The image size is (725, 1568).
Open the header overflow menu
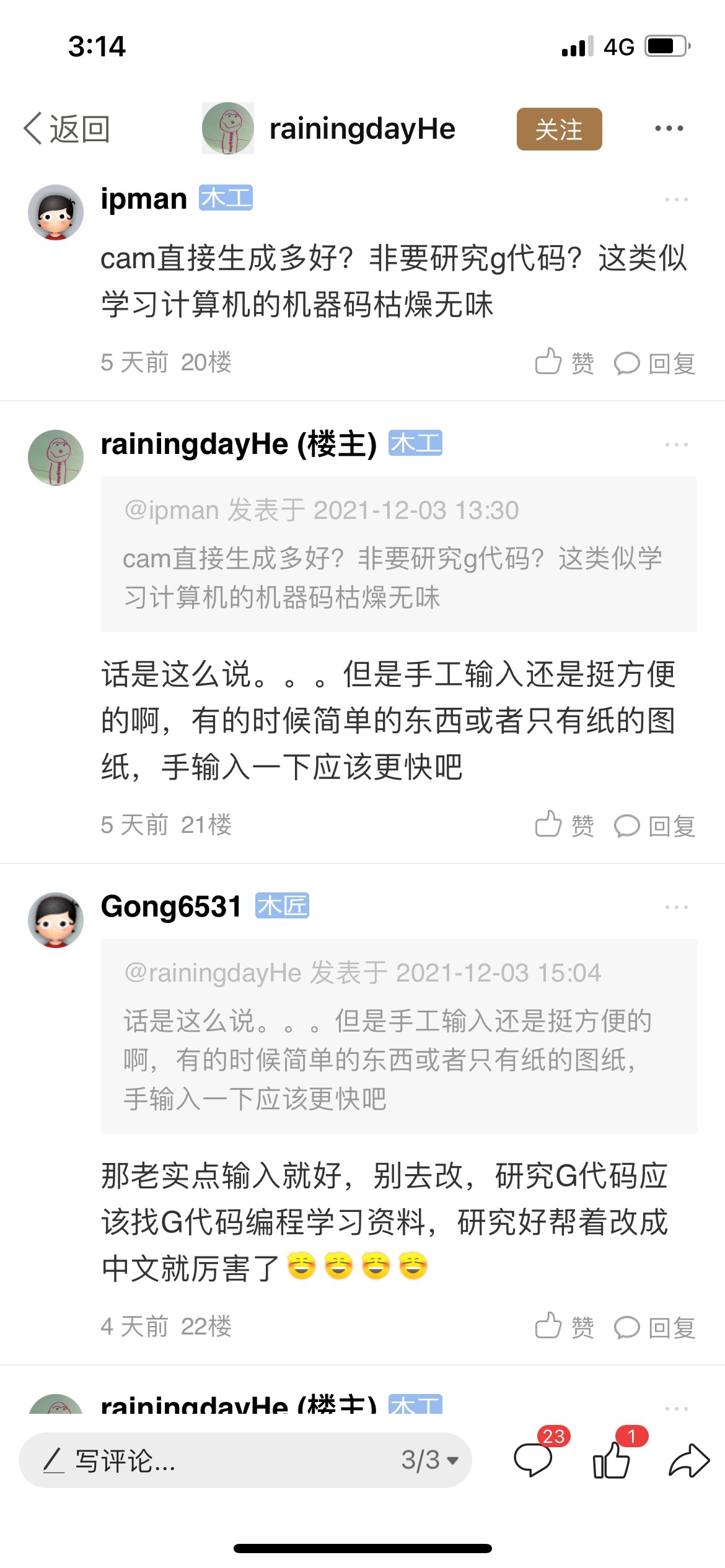669,129
